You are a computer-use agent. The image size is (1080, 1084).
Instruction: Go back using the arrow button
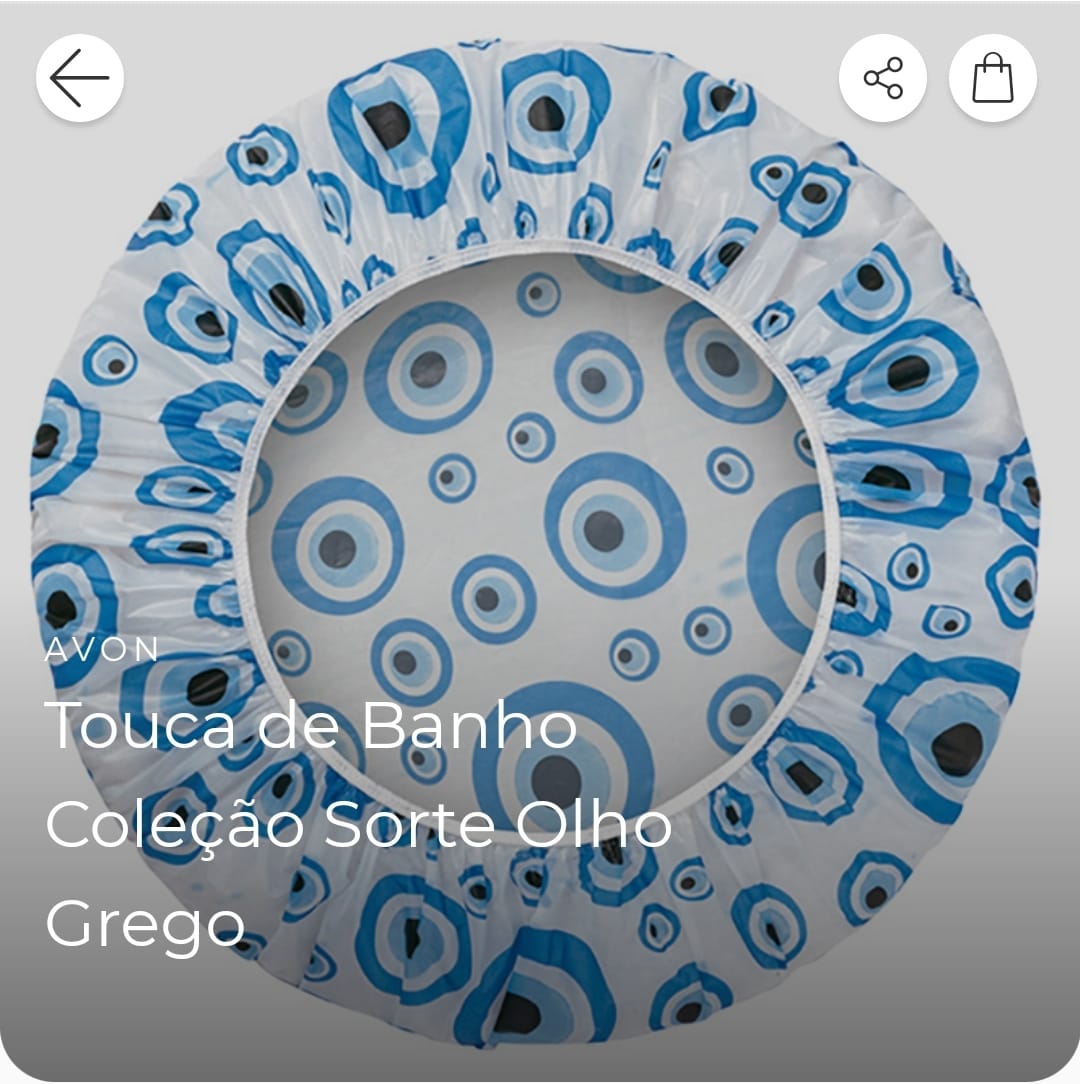click(80, 78)
